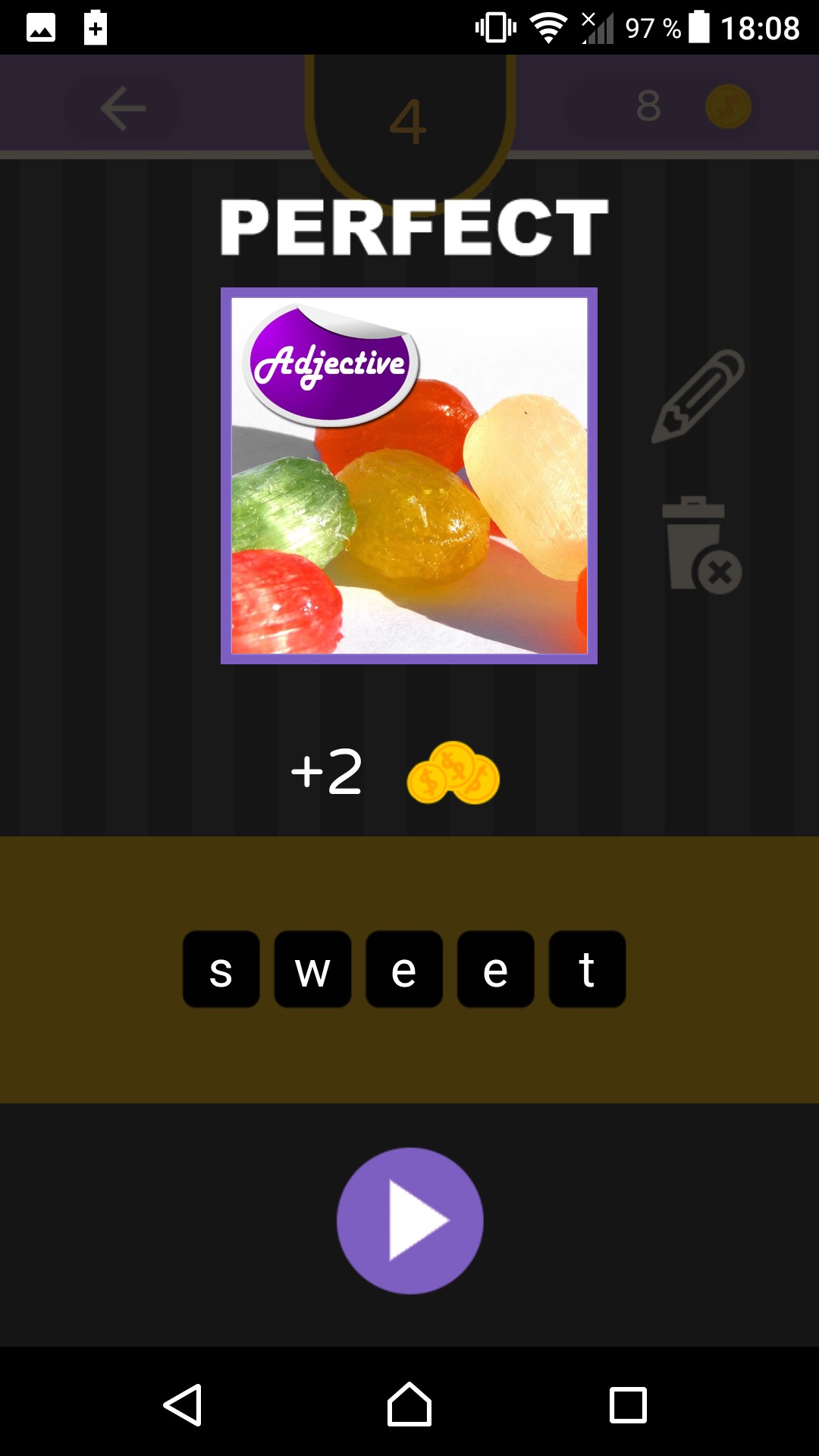Tap the system home button
819x1456 pixels.
click(x=409, y=1404)
